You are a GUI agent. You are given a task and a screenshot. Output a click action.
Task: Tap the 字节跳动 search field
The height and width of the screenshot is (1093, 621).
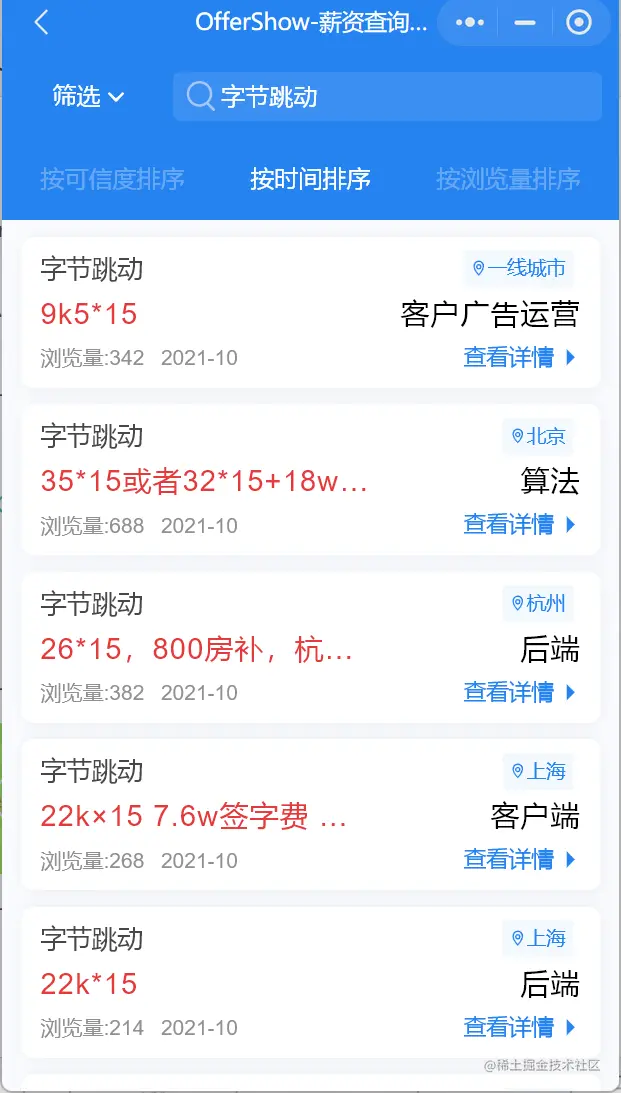pos(387,96)
